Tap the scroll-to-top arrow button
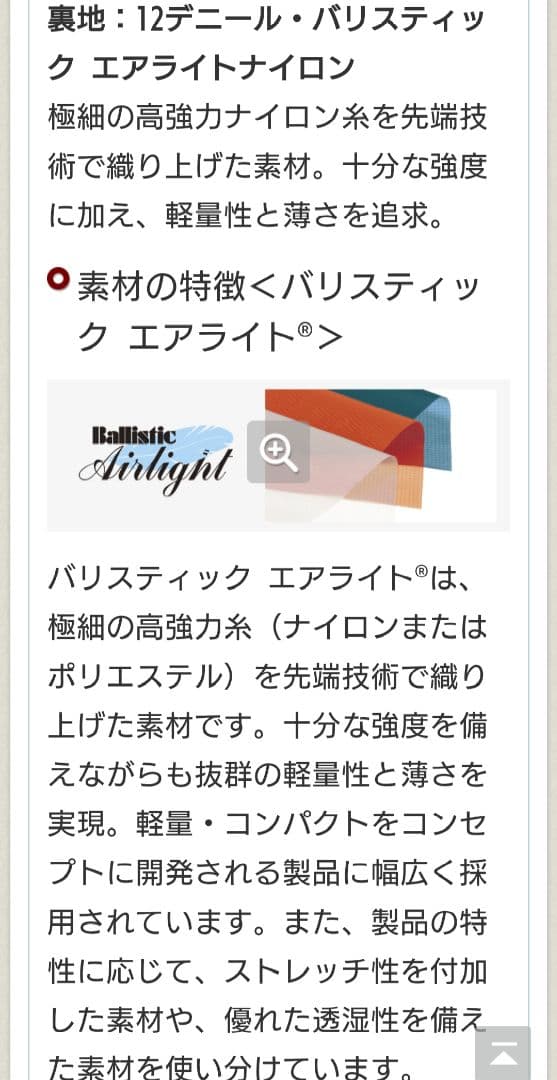The height and width of the screenshot is (1080, 557). point(503,1054)
